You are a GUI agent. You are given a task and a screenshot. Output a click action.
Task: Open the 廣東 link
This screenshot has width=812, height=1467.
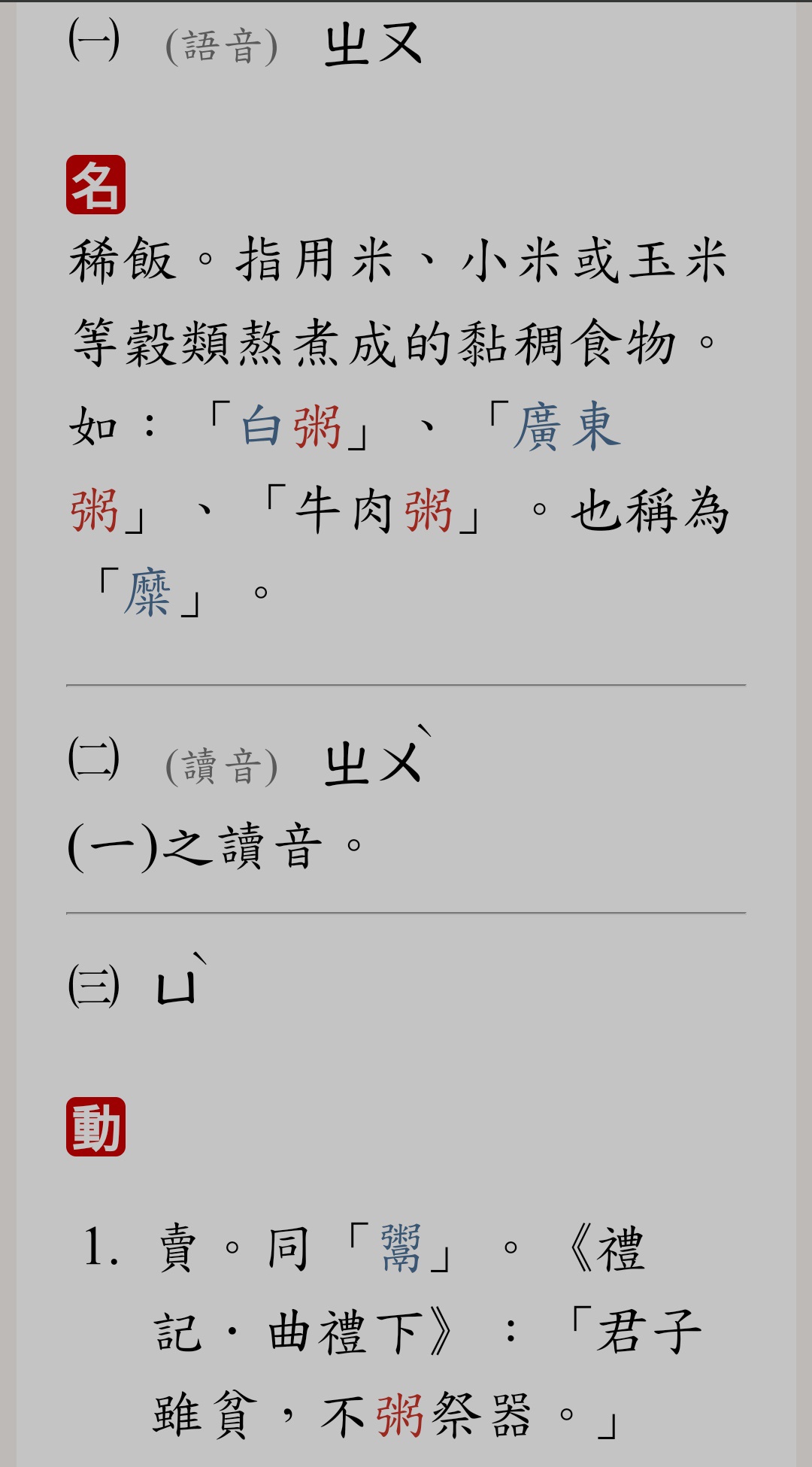coord(566,426)
